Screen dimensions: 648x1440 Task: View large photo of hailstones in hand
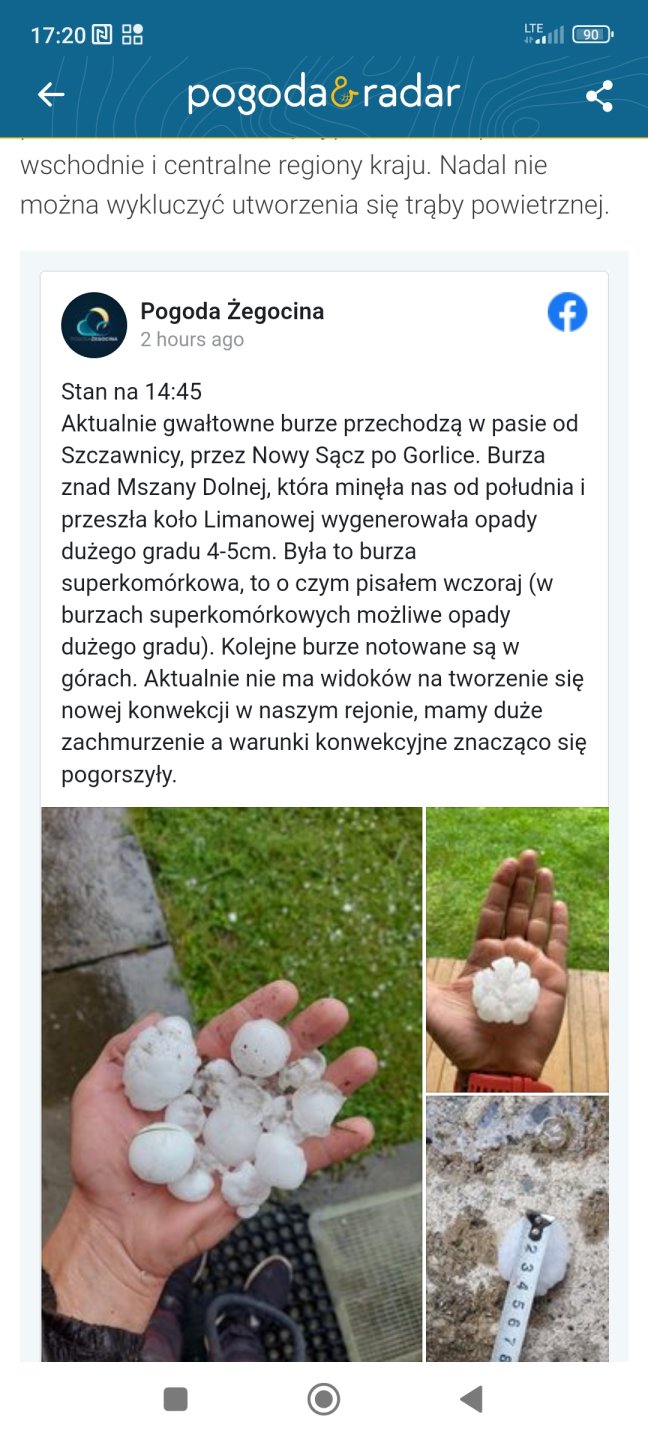coord(231,1084)
